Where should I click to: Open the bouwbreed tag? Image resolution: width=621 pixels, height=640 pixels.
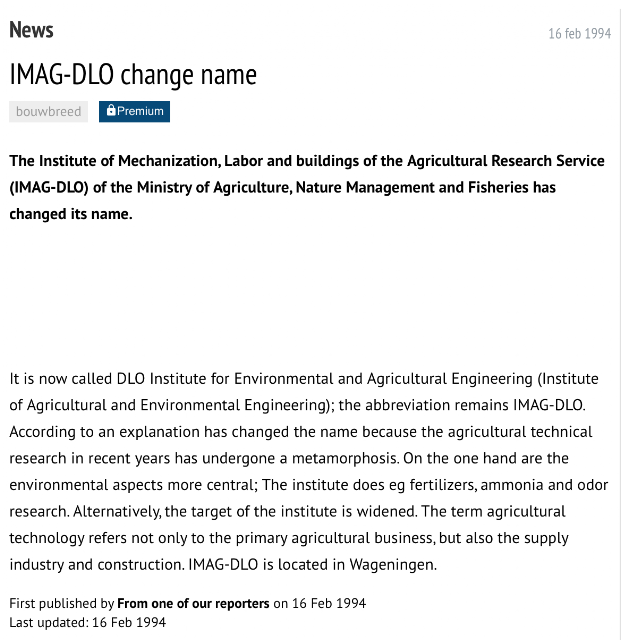48,112
